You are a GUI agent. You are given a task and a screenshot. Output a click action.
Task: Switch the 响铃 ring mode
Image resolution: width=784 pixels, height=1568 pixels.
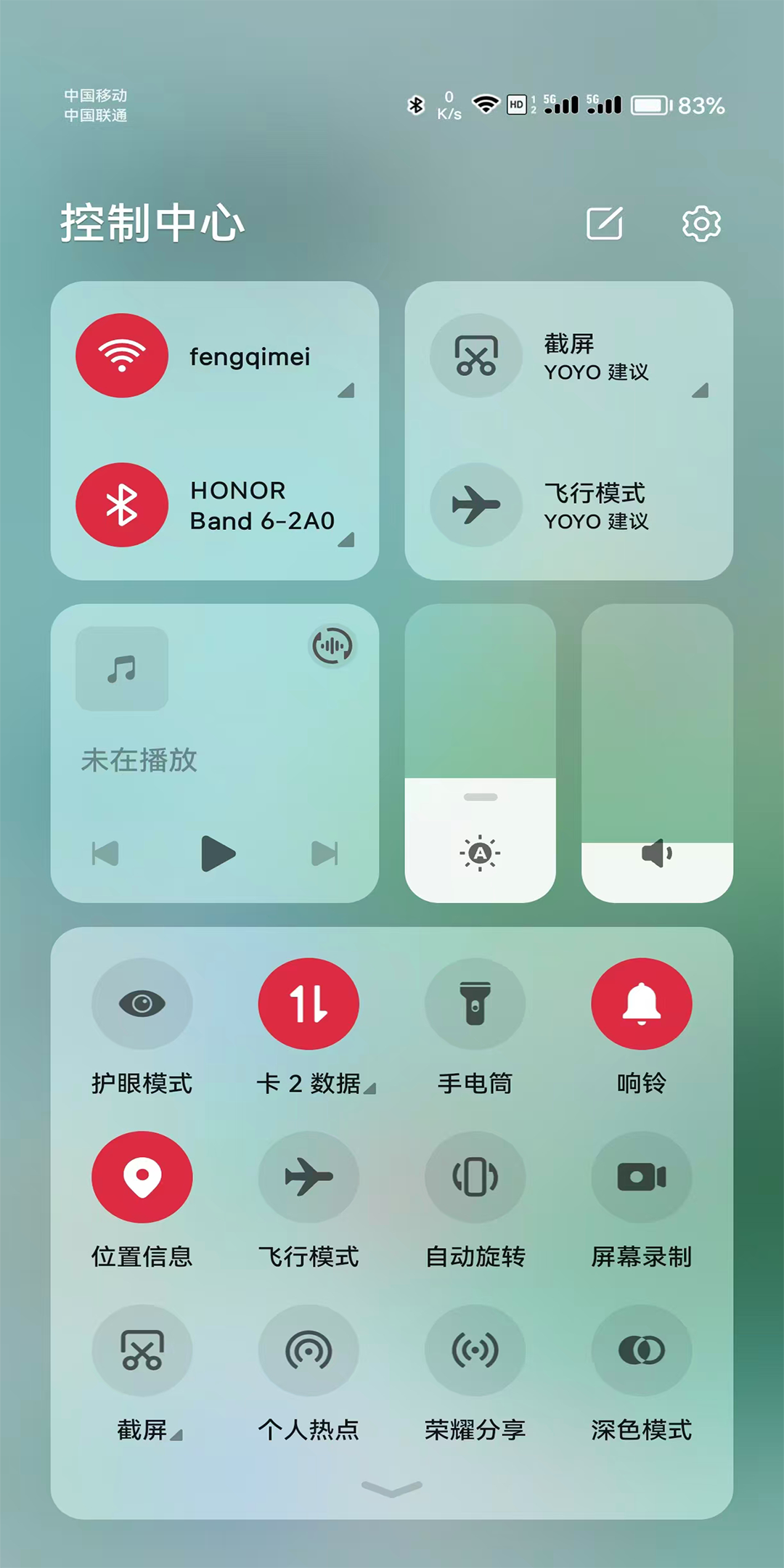point(642,1004)
